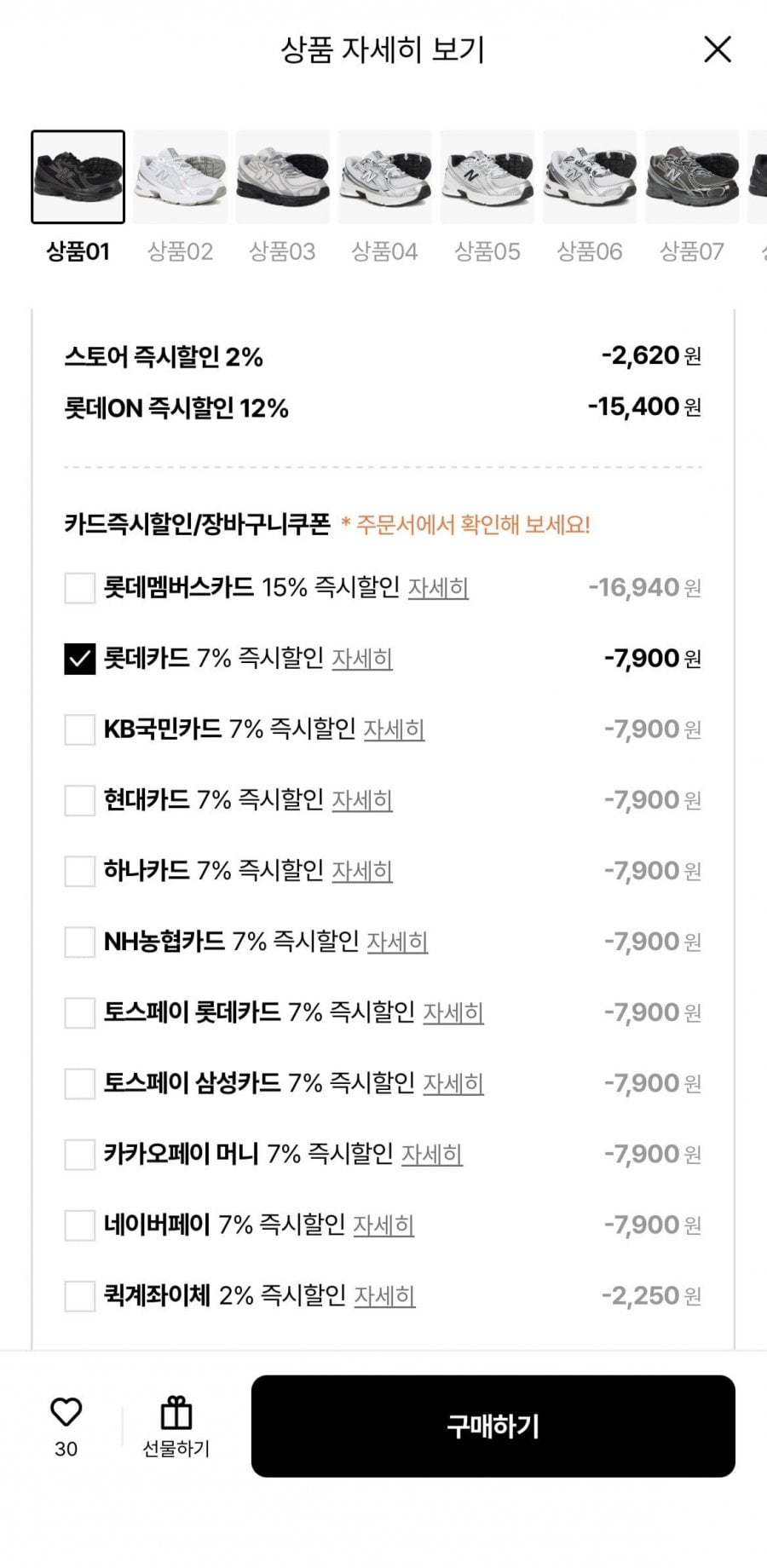The image size is (767, 1568).
Task: Tick the 현대카드 7% 즉시할인 checkbox
Action: coord(80,800)
